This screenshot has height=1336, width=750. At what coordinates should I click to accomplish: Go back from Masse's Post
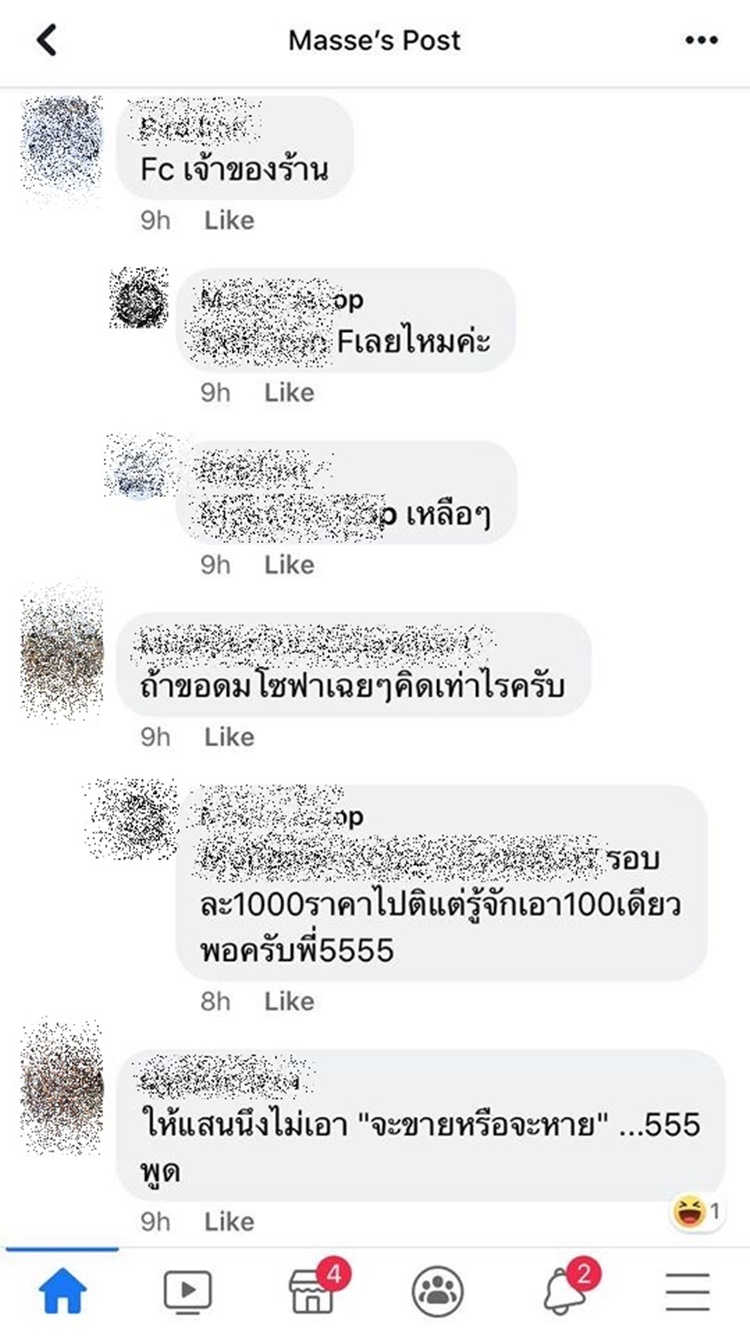click(46, 41)
